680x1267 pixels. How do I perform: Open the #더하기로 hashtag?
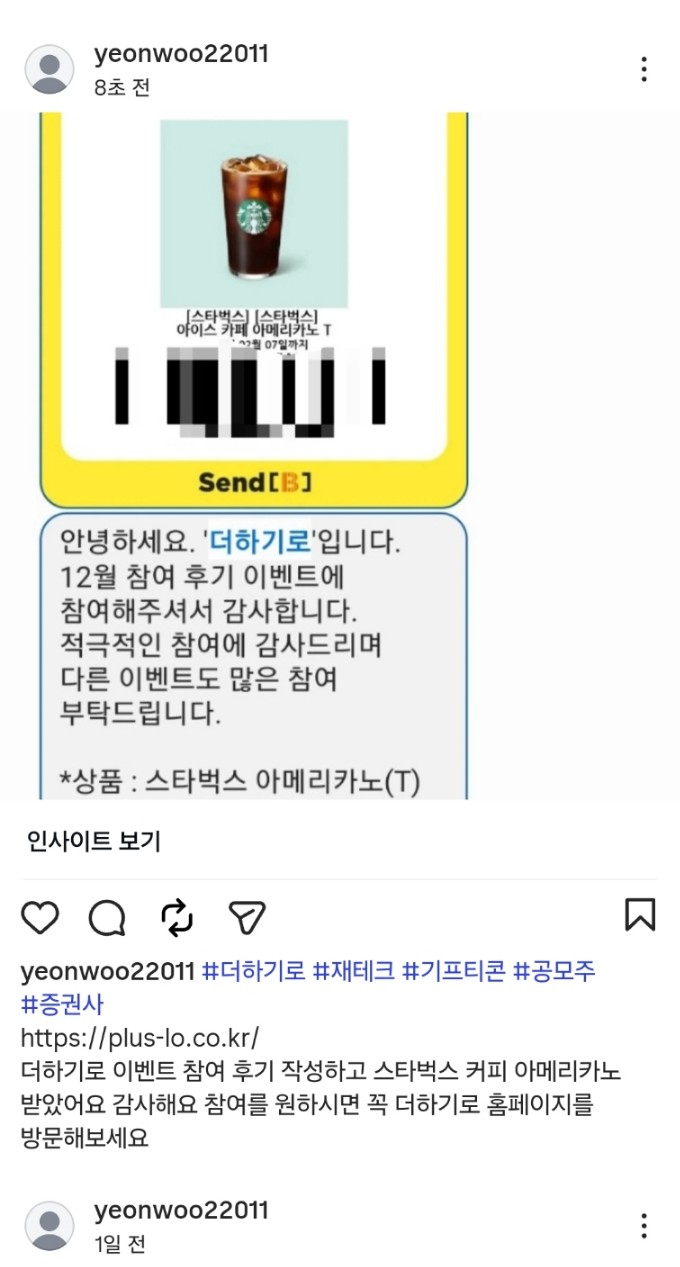click(253, 971)
